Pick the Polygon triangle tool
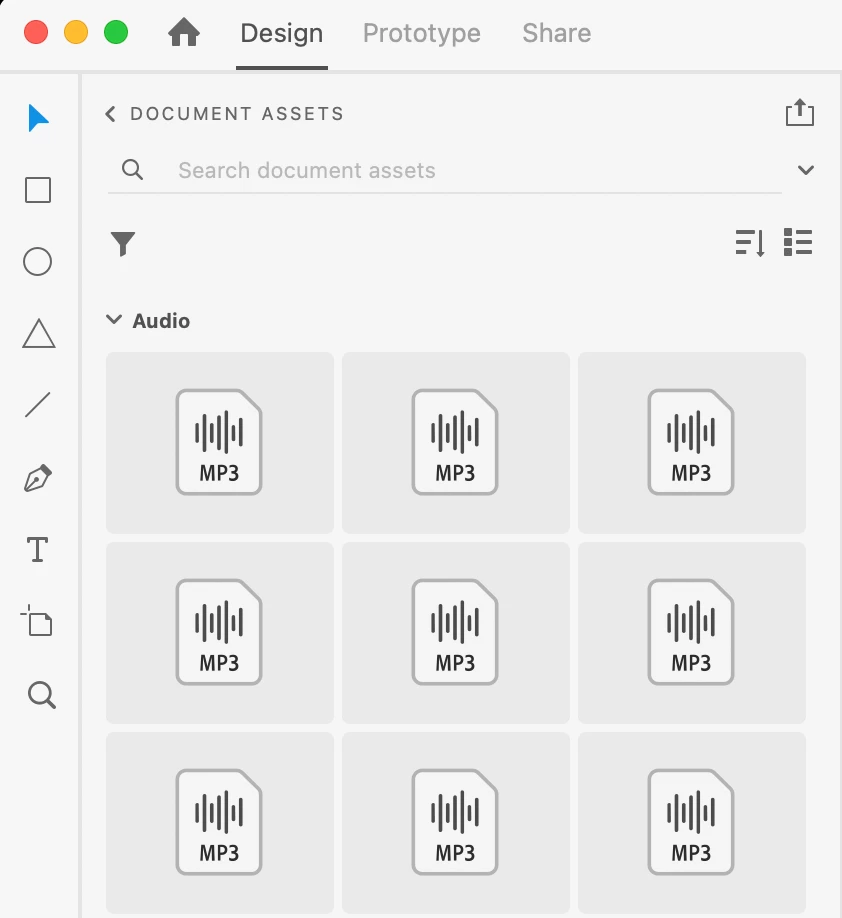This screenshot has height=918, width=842. [x=38, y=334]
